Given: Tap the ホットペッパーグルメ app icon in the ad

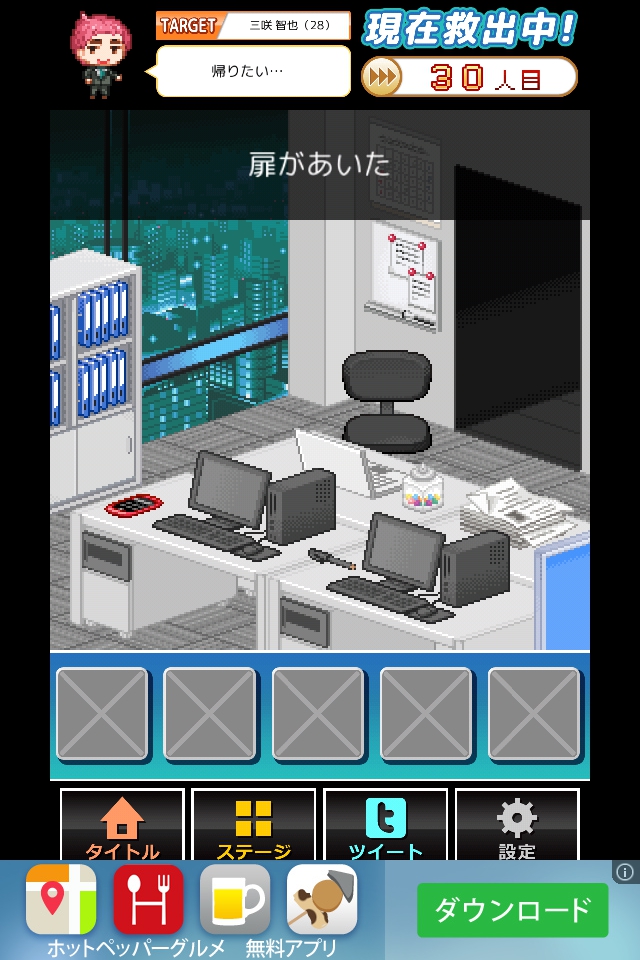Looking at the screenshot, I should 148,900.
